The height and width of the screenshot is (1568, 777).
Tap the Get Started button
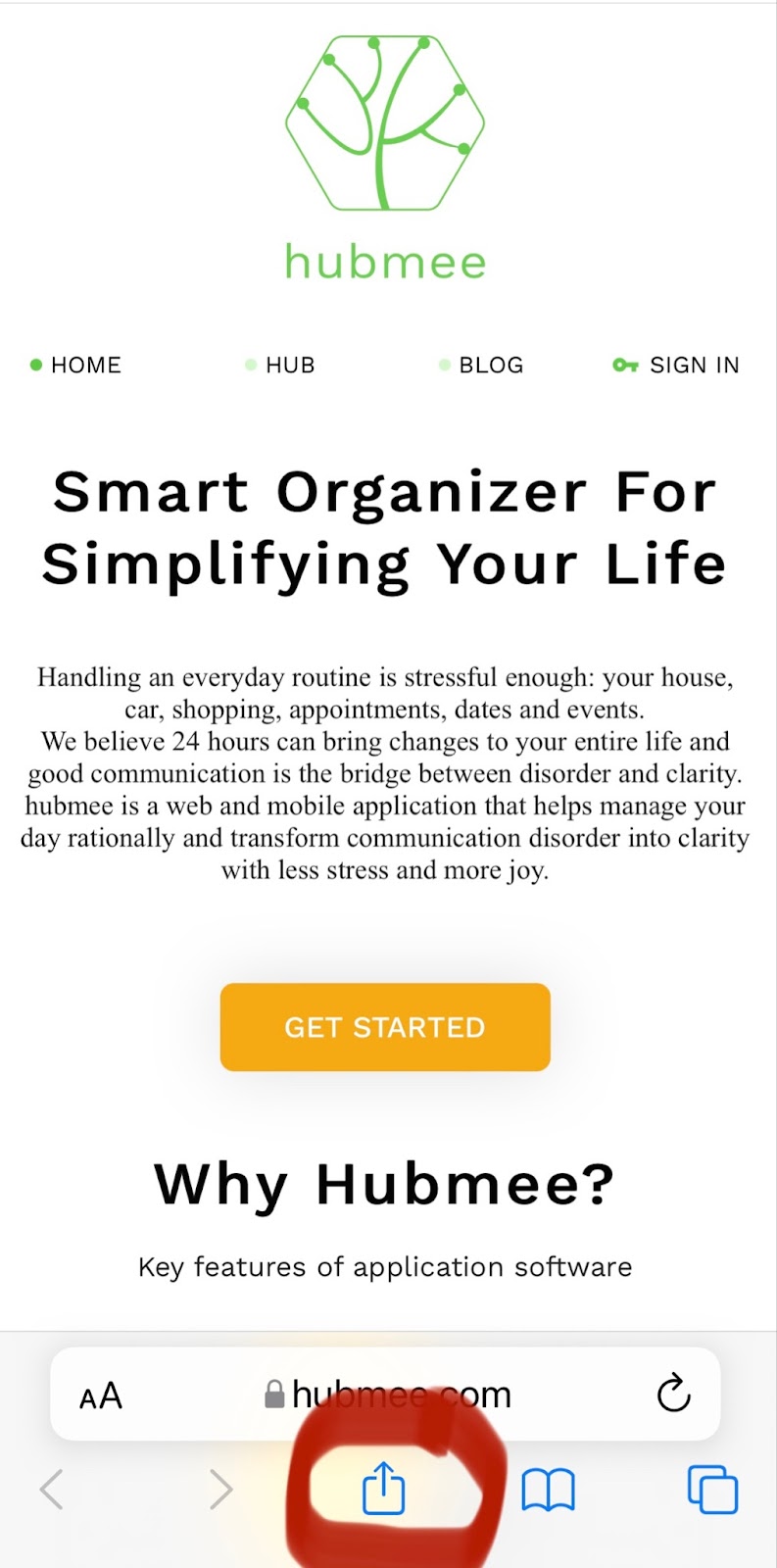(385, 1027)
